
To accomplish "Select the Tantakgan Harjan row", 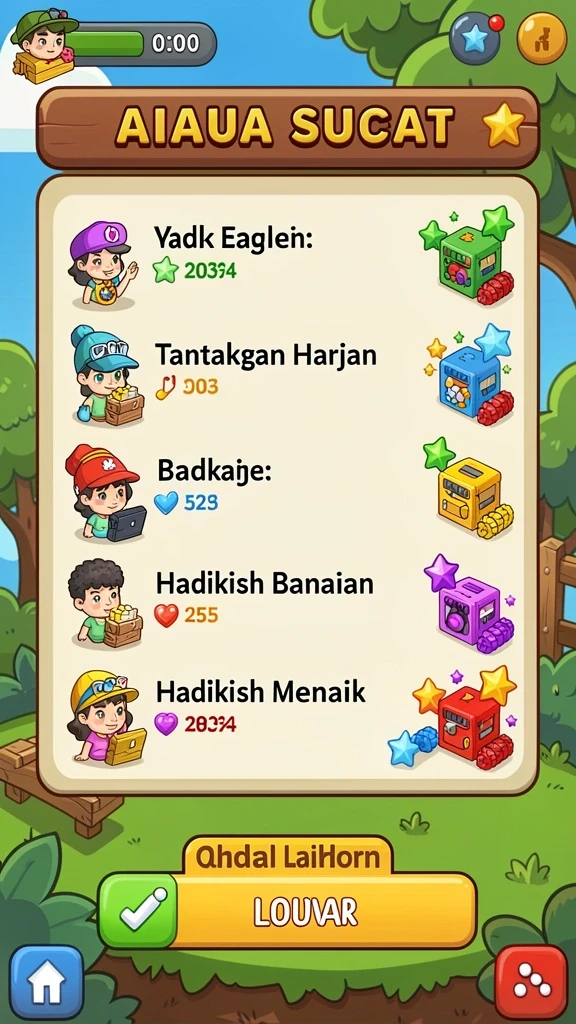I will [288, 374].
